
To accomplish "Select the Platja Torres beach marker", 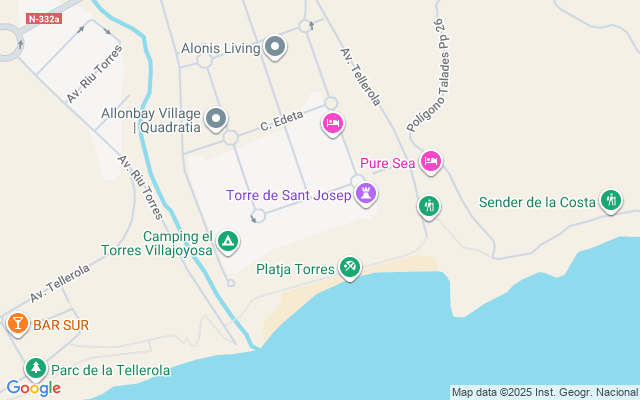I will coord(349,267).
